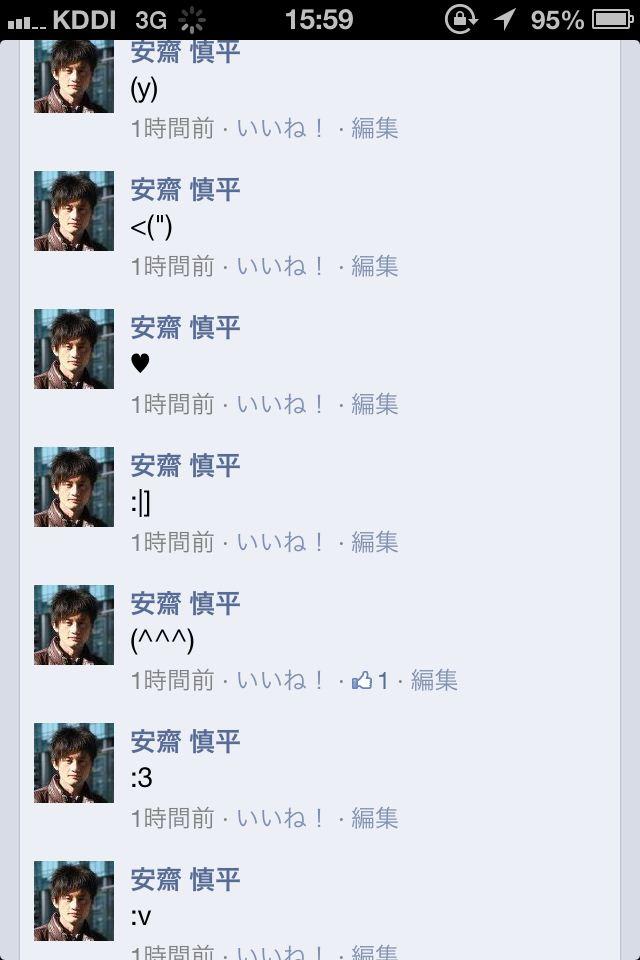Open the profile photo beside the heart comment

pyautogui.click(x=74, y=349)
